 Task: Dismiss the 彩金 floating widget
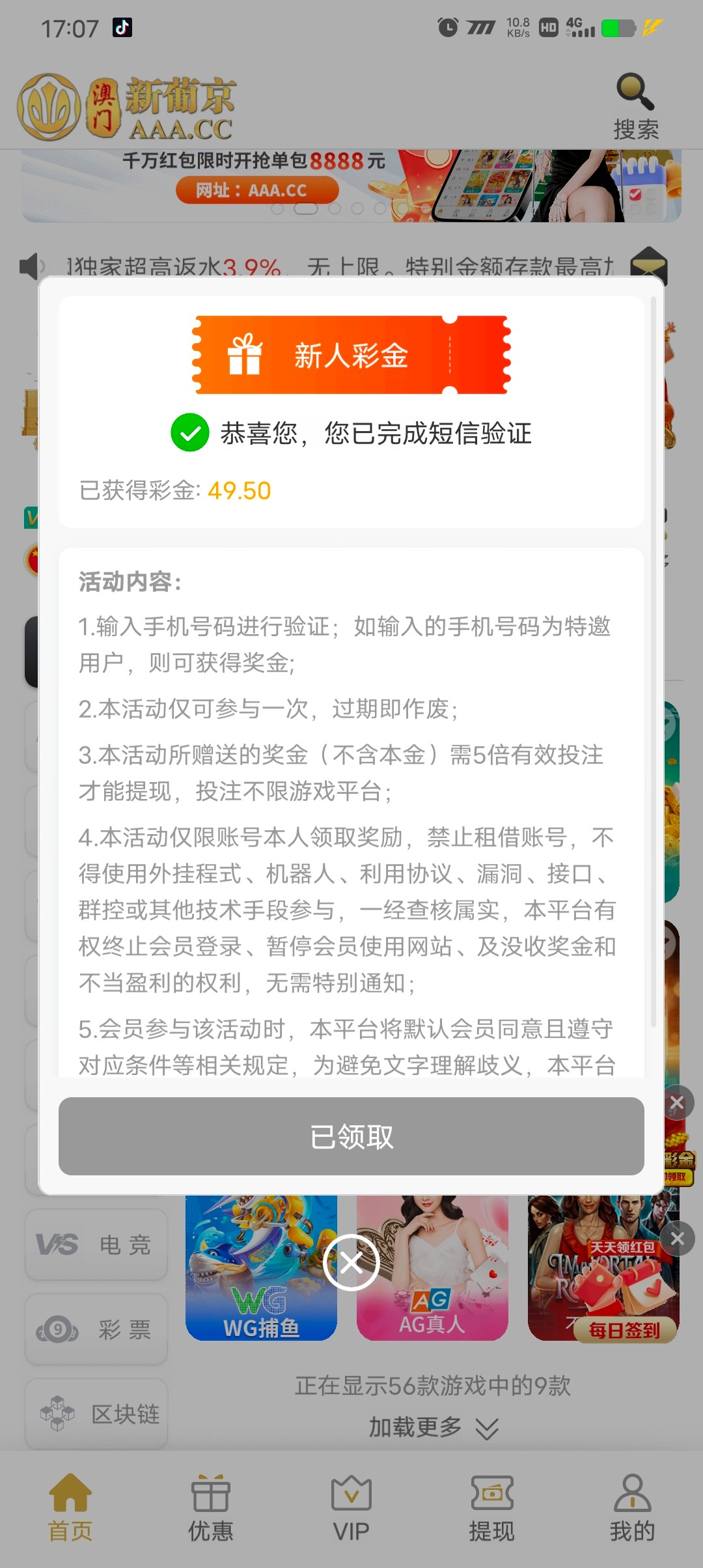677,1102
